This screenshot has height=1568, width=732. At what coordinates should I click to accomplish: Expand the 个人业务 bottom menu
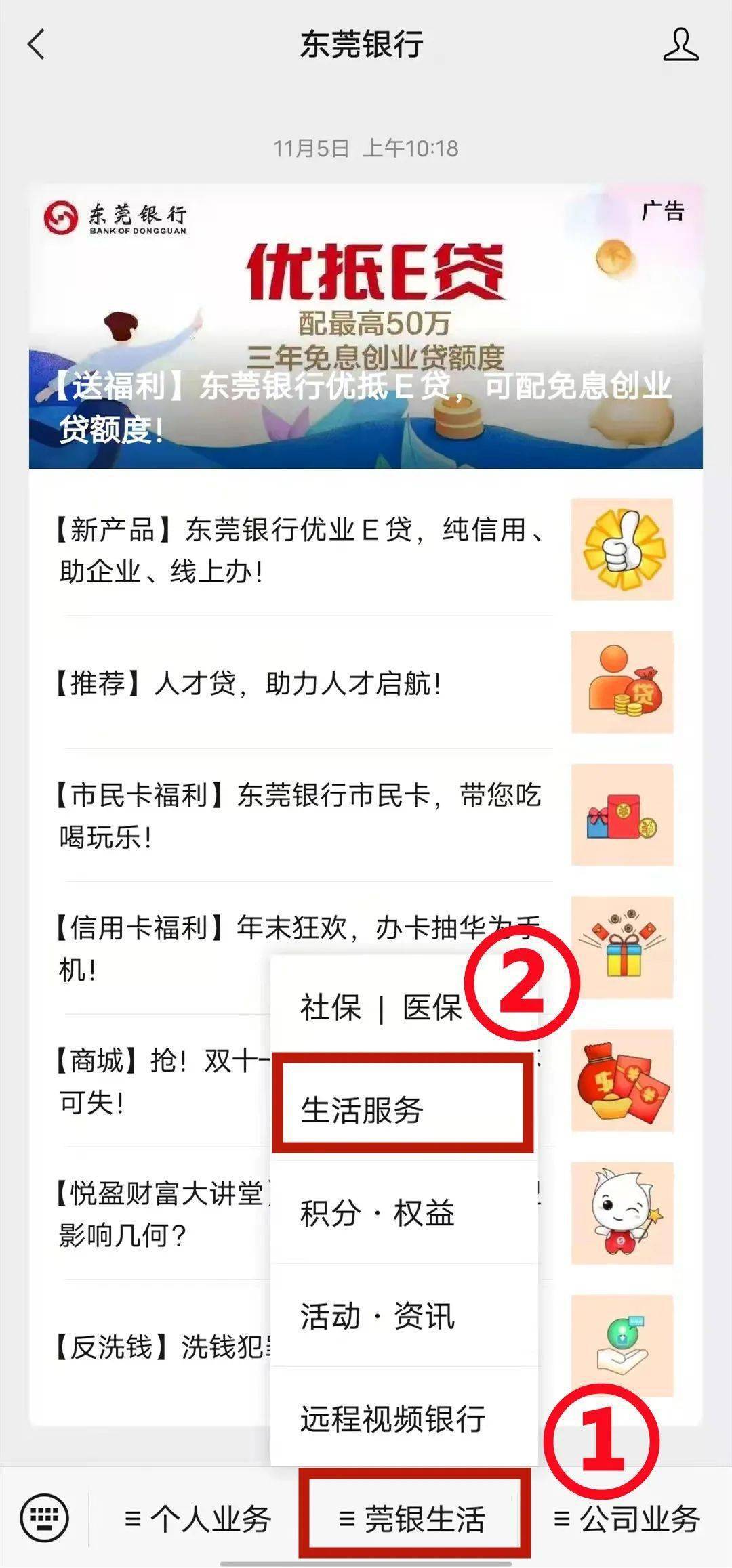pyautogui.click(x=198, y=1519)
